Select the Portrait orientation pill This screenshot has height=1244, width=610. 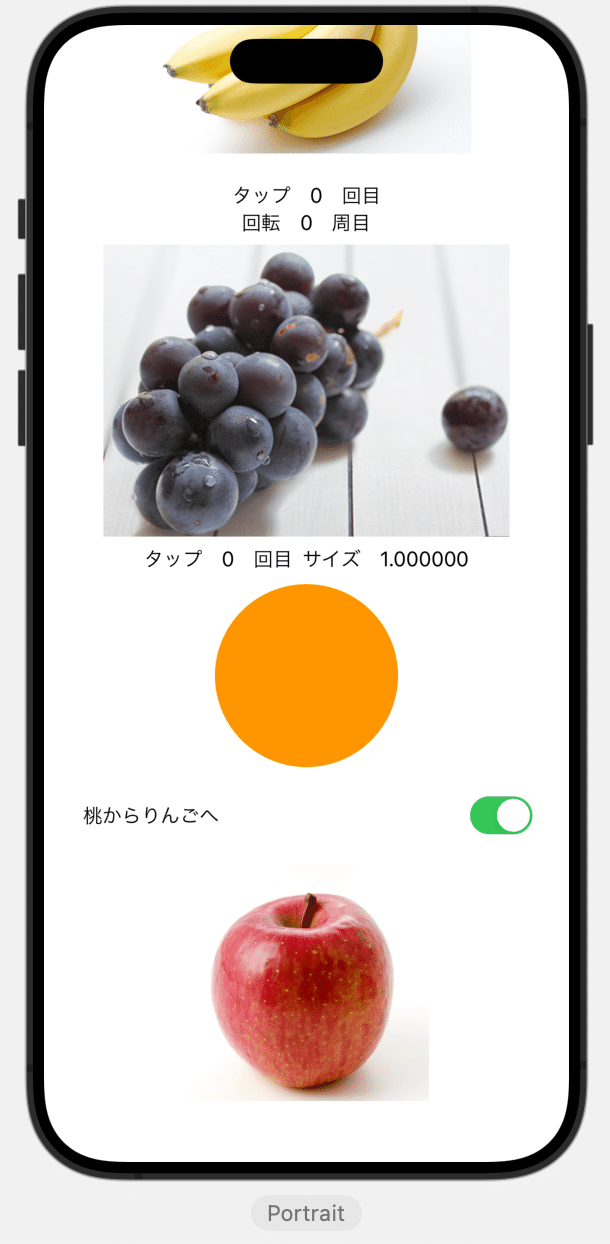[x=306, y=1213]
